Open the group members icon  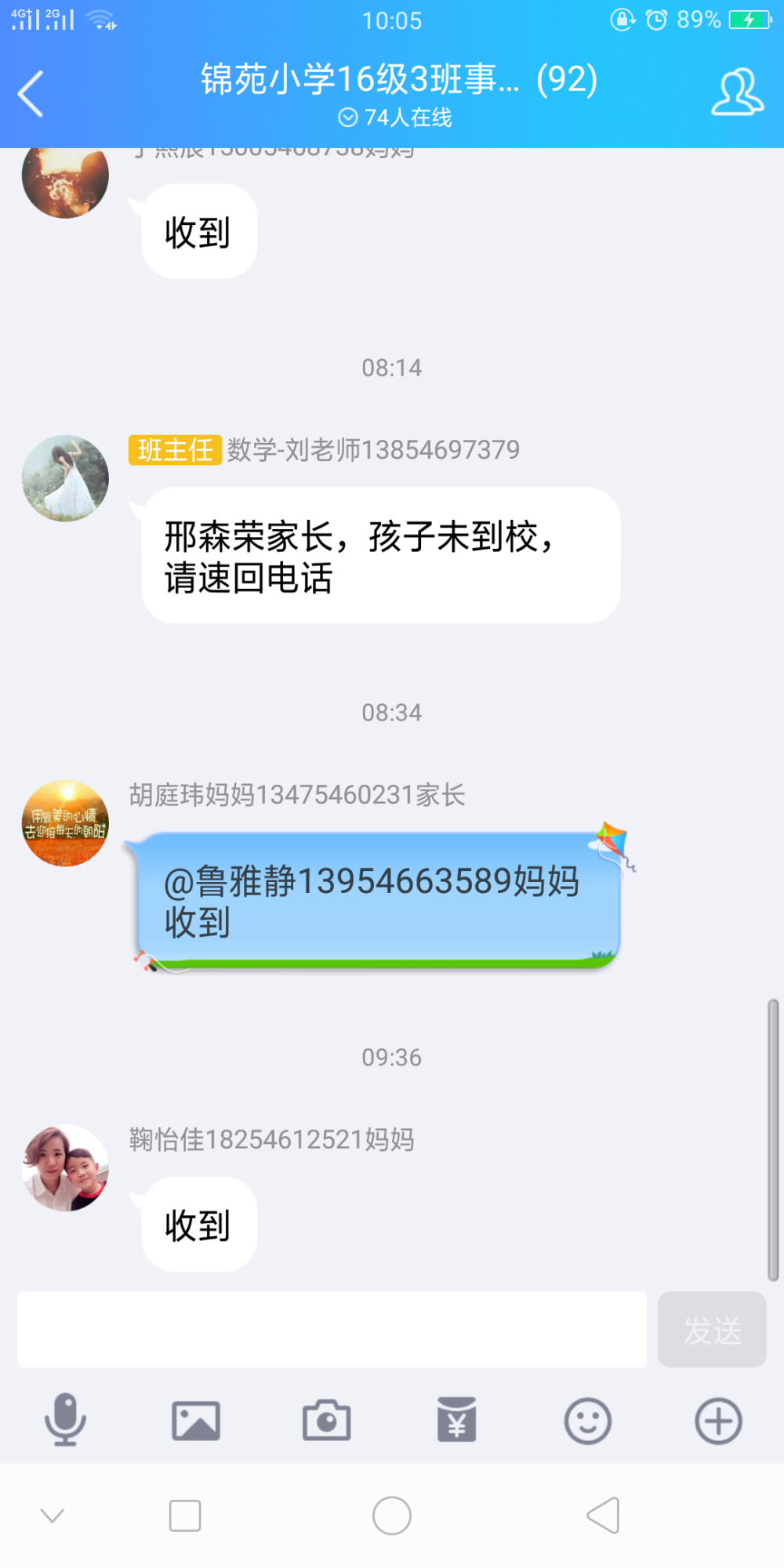737,93
